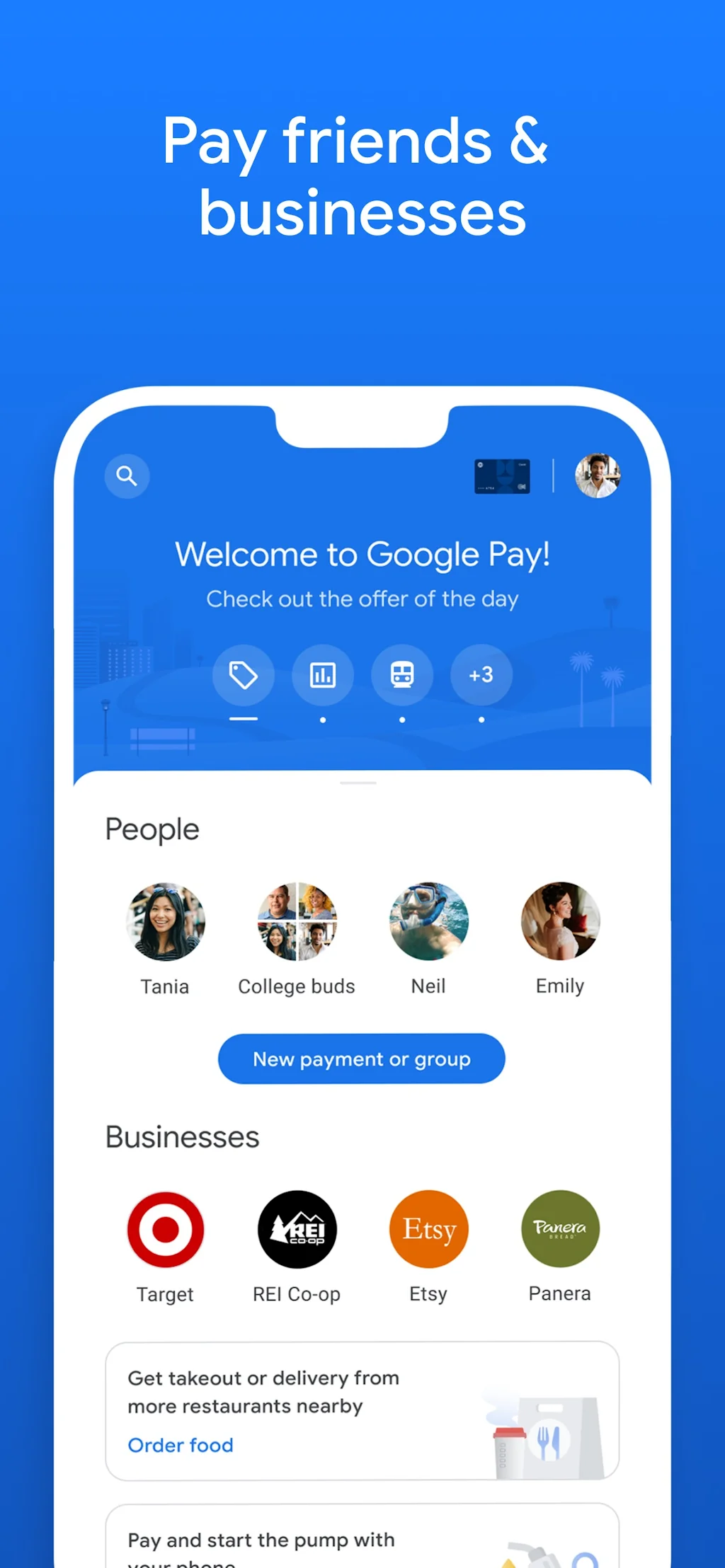Viewport: 725px width, 1568px height.
Task: Tap the Panera Bread logo
Action: [560, 1229]
